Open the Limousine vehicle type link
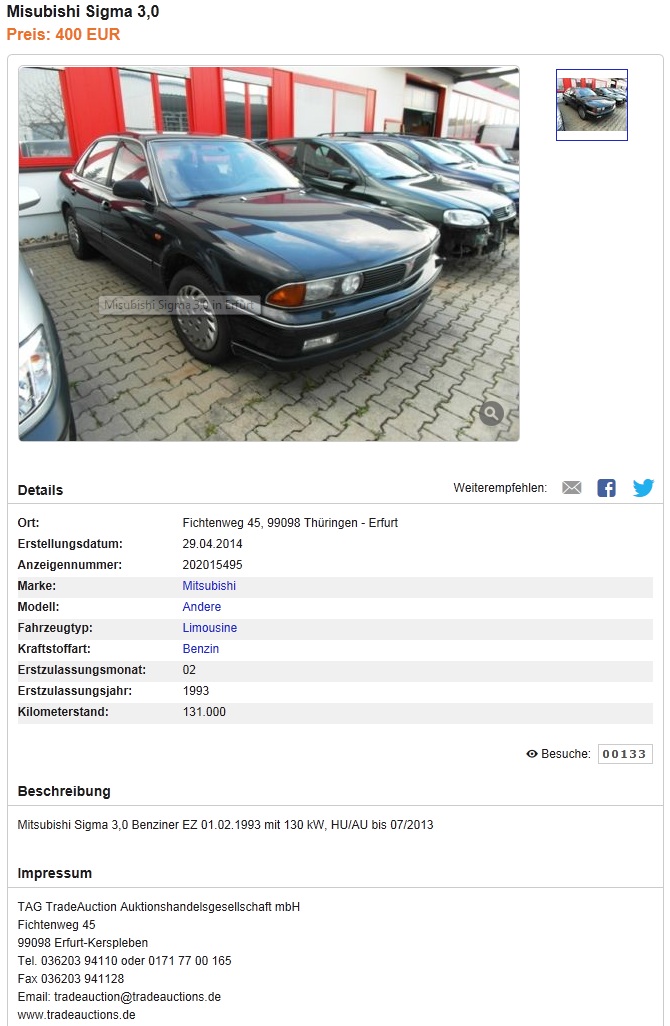The height and width of the screenshot is (1026, 670). pyautogui.click(x=210, y=628)
